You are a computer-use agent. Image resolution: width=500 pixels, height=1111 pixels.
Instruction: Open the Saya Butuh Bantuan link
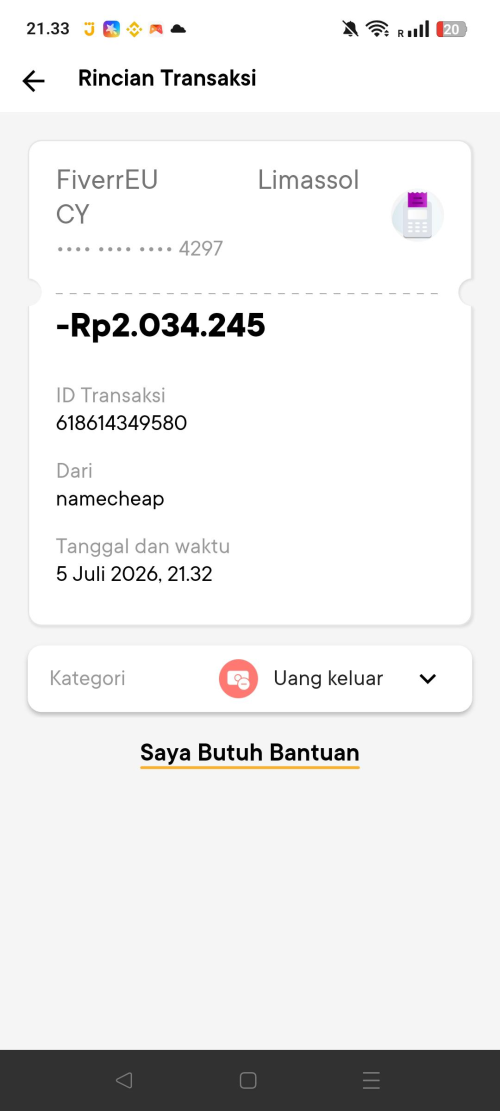(250, 752)
